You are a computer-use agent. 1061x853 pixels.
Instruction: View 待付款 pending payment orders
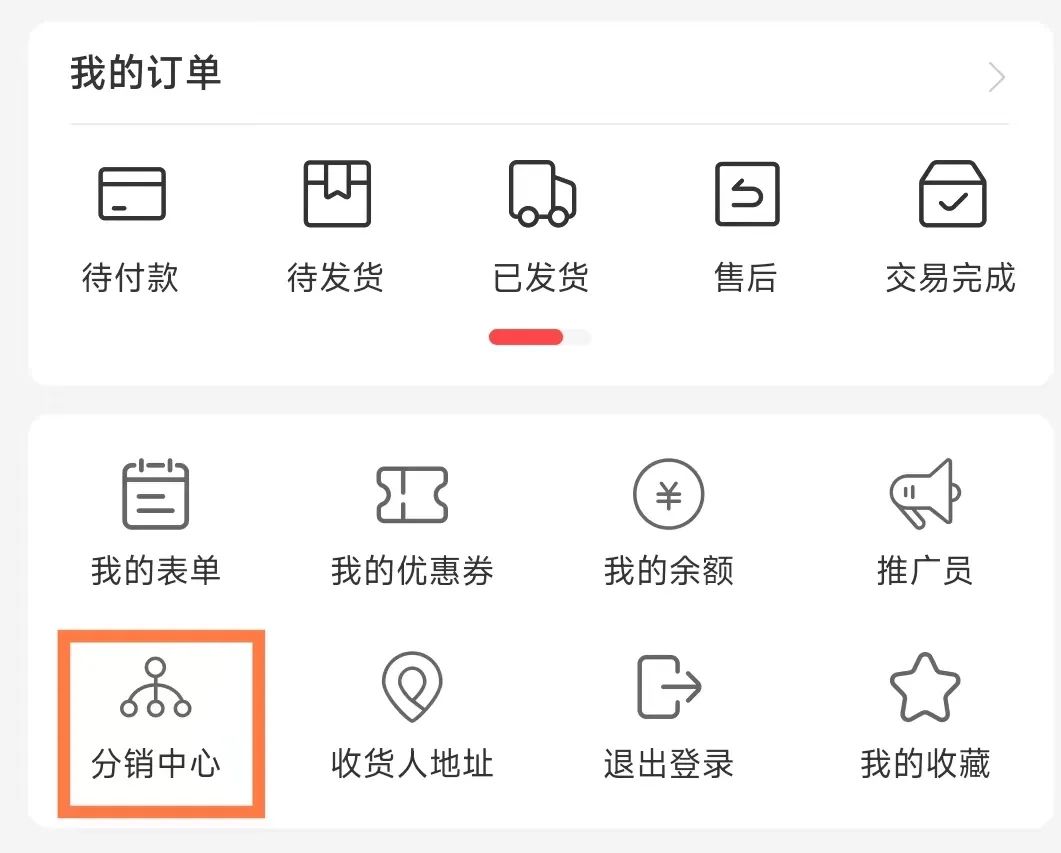click(x=131, y=226)
